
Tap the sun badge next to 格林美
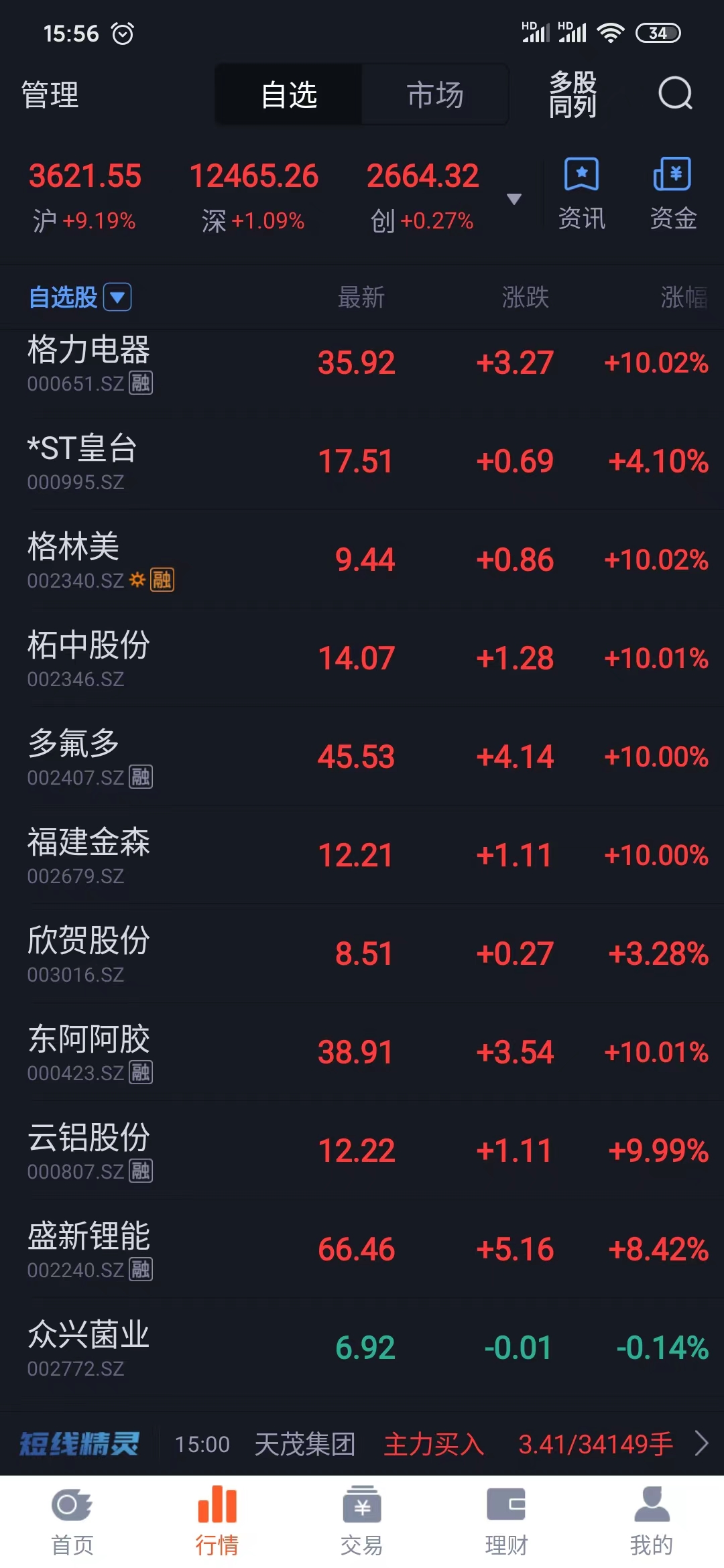(x=135, y=580)
